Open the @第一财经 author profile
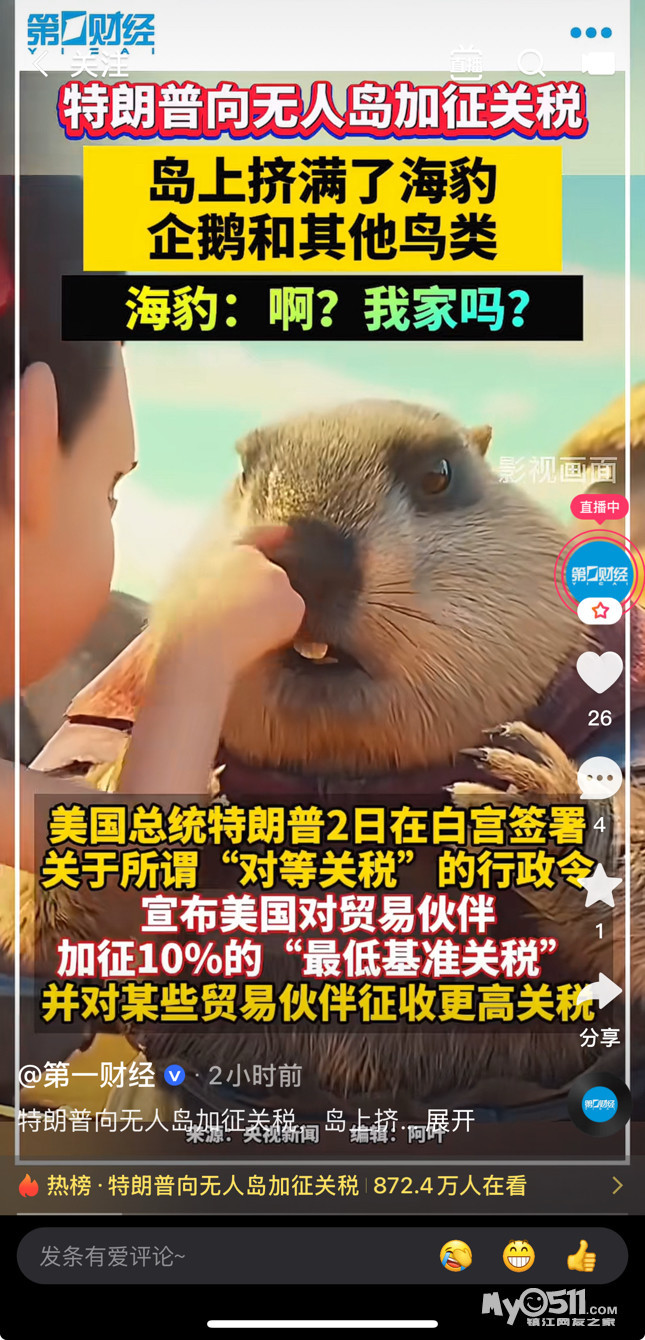This screenshot has width=645, height=1340. [86, 1075]
